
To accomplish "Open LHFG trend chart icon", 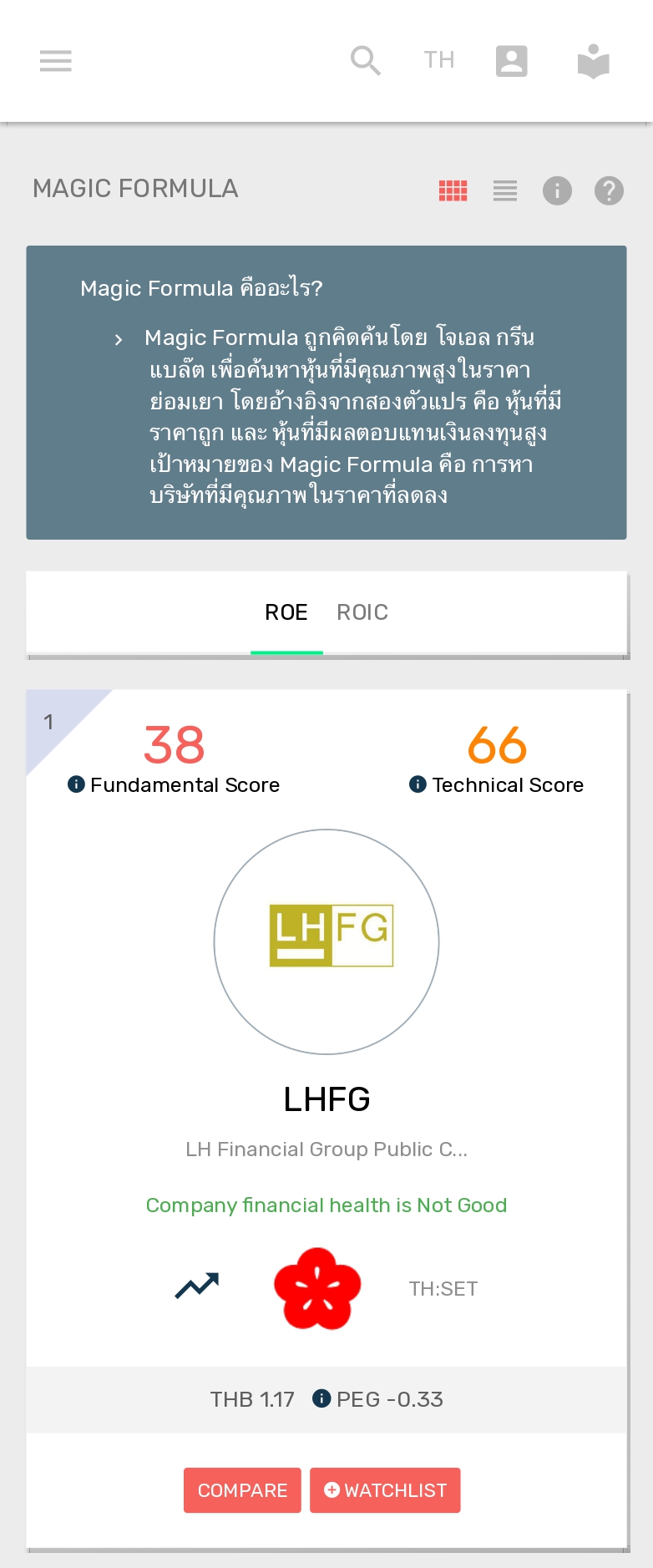I will [x=197, y=1286].
